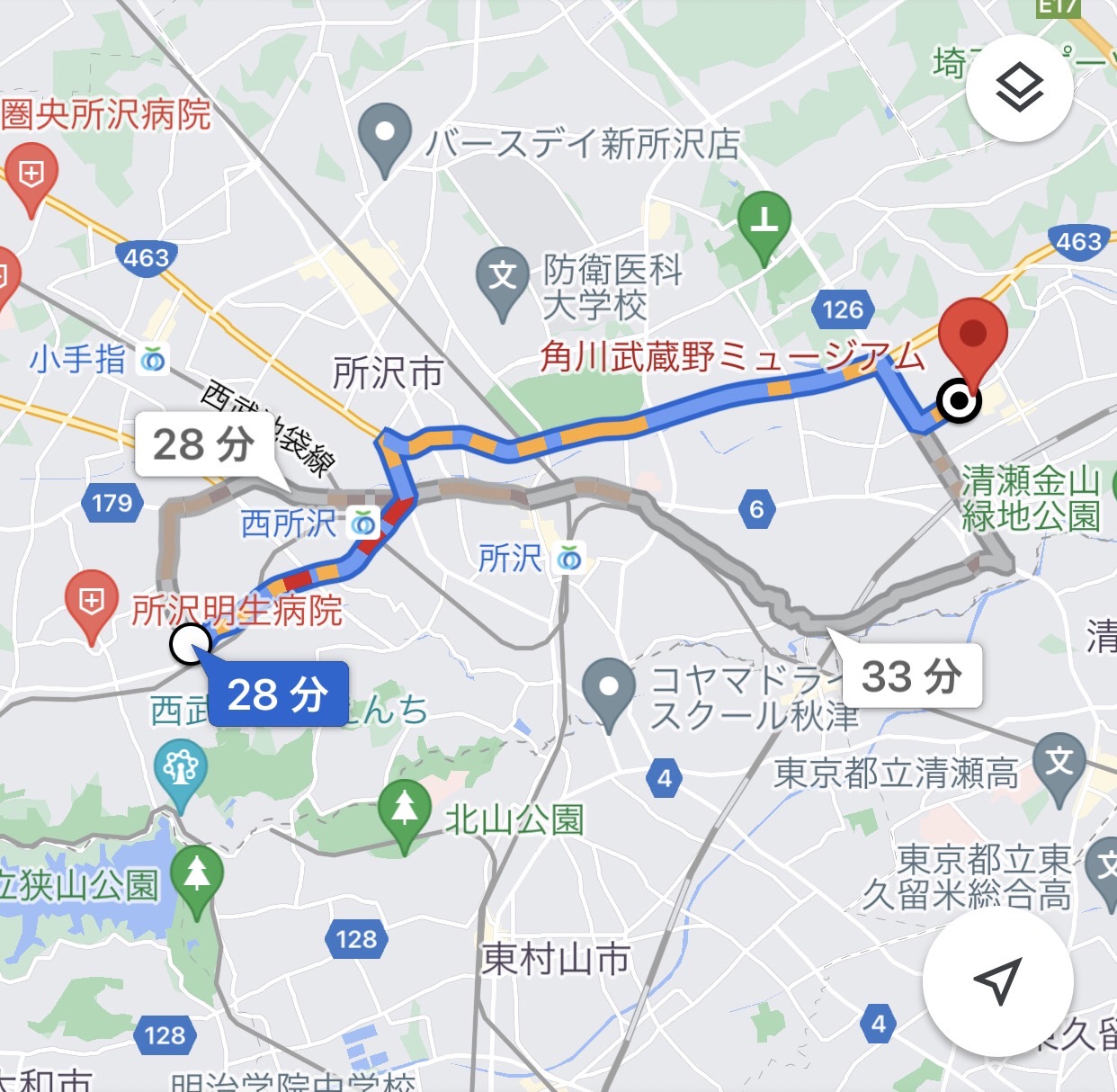Image resolution: width=1117 pixels, height=1092 pixels.
Task: Tap the 所沢 station icon
Action: [x=569, y=559]
